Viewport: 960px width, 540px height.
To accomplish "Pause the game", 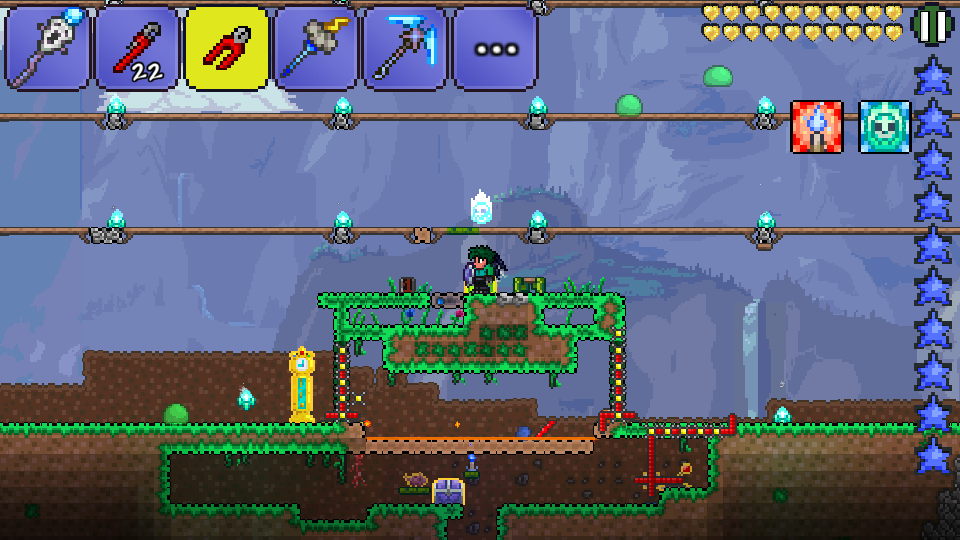I will (932, 21).
